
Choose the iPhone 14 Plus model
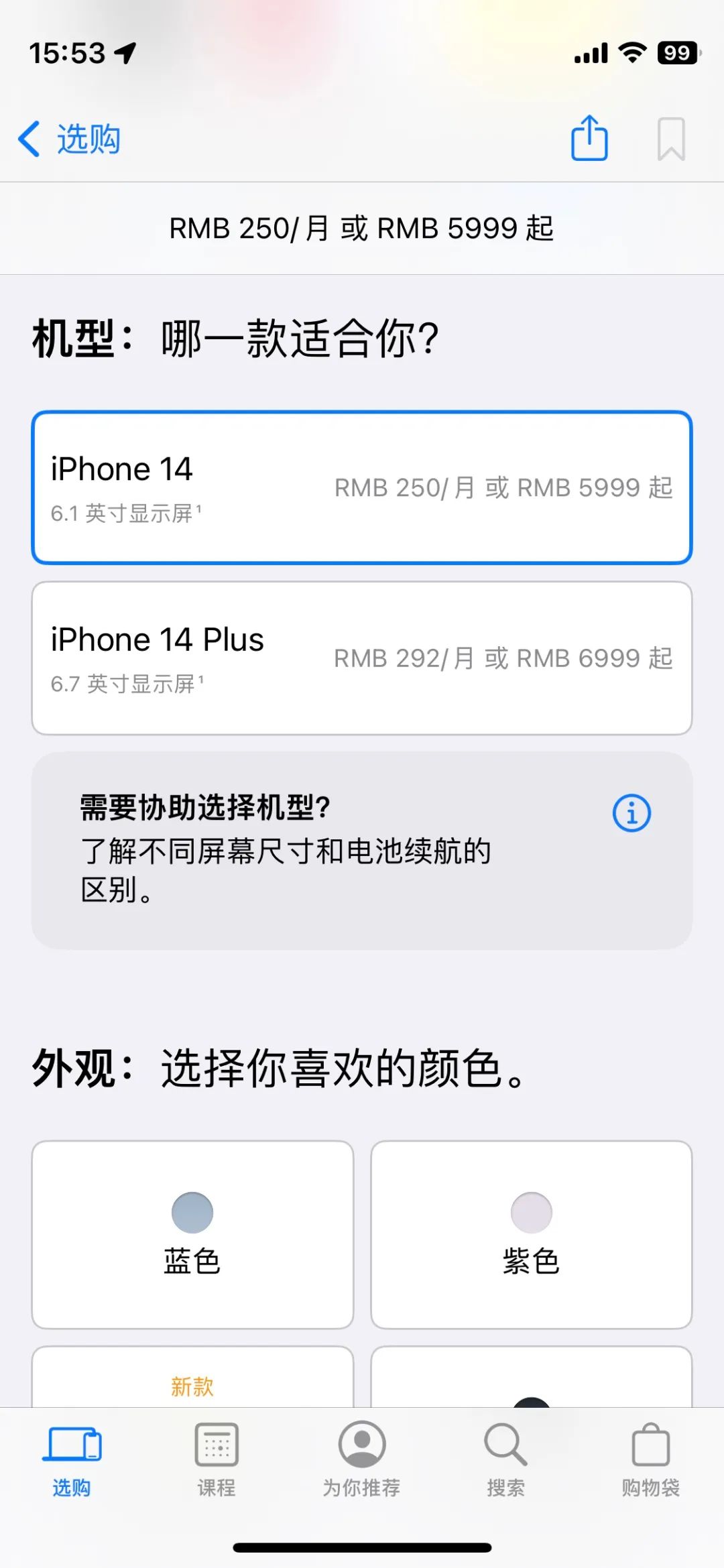[x=361, y=658]
